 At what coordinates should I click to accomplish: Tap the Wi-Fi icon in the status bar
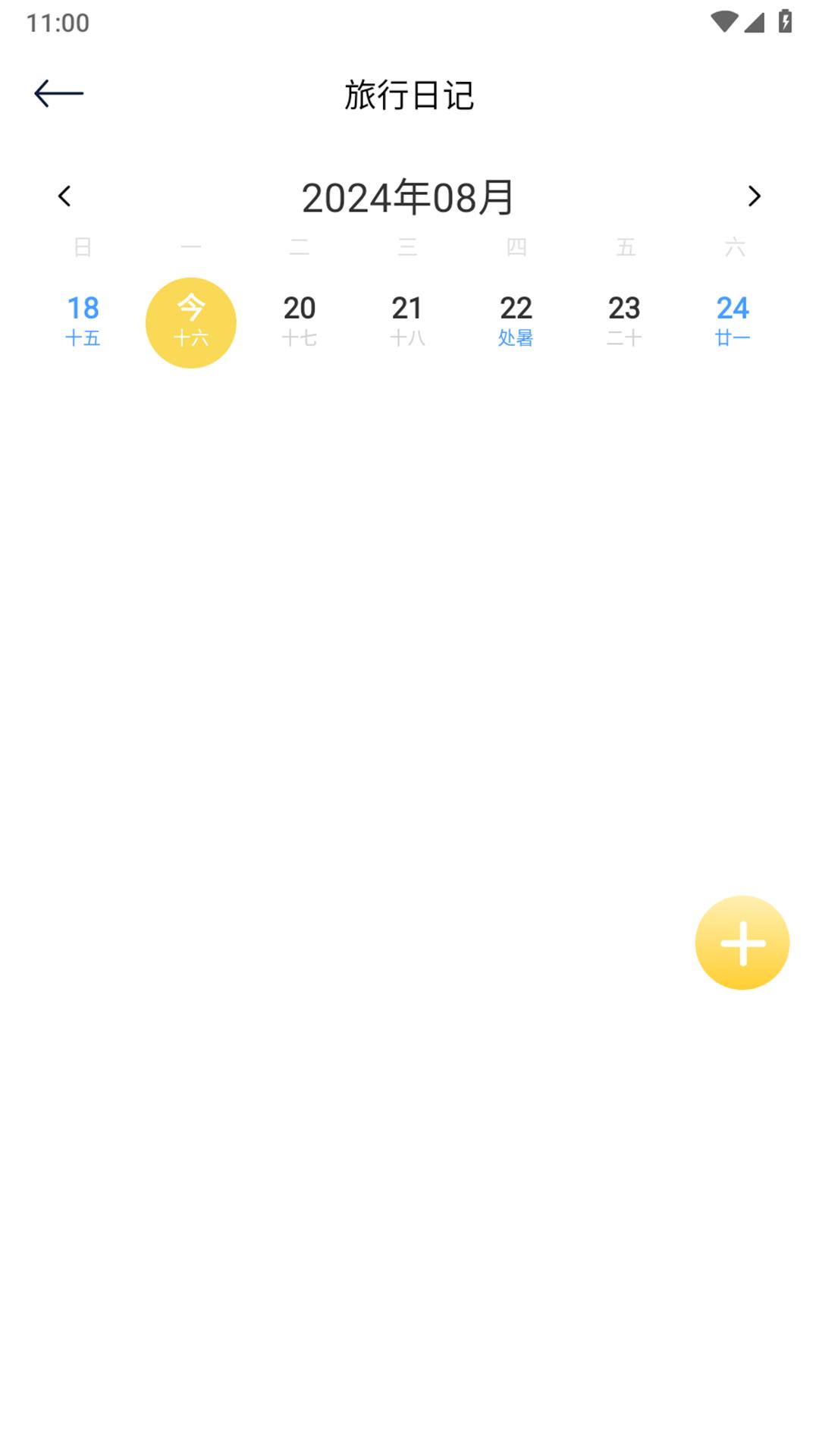723,21
